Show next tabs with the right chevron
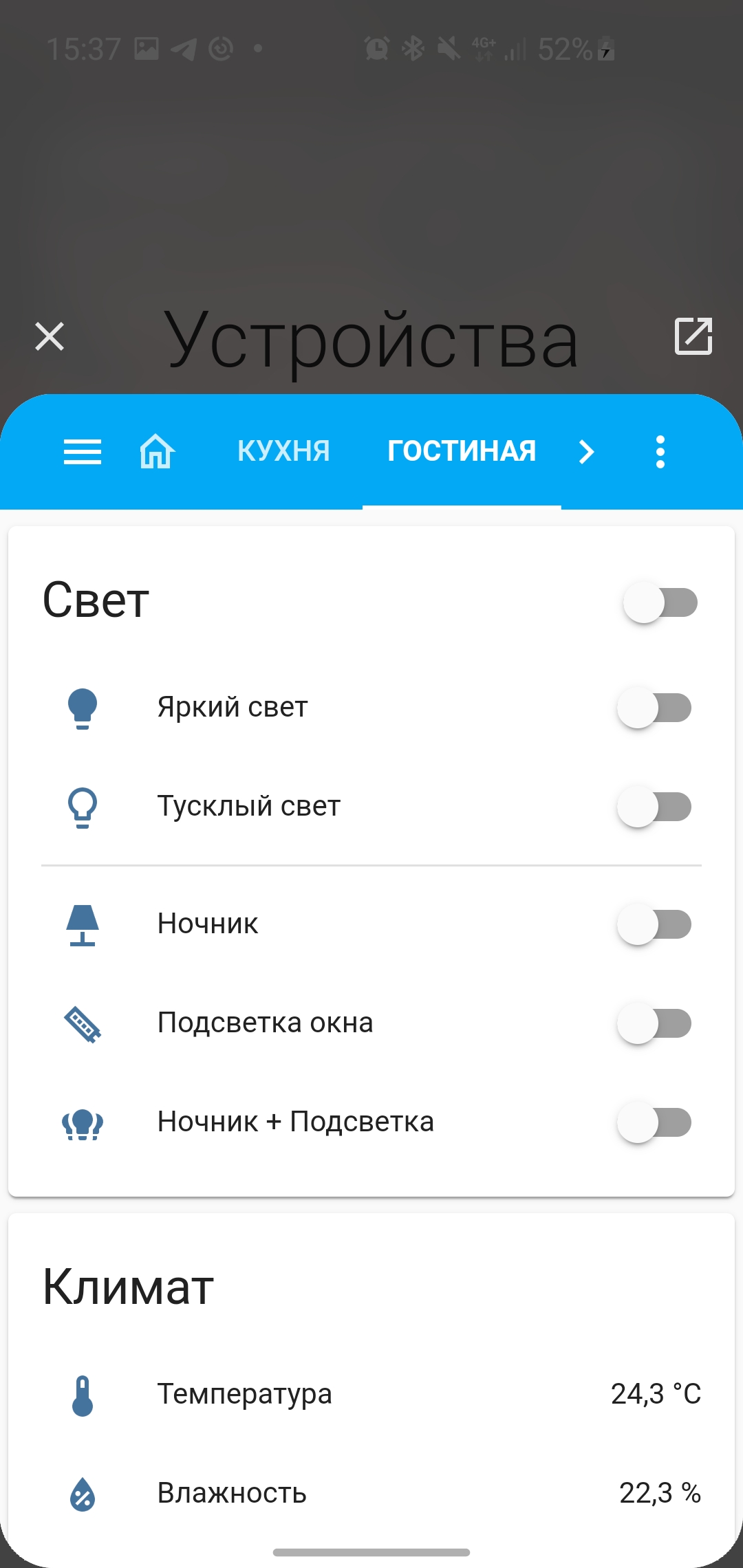Screen dimensions: 743x1568 tap(586, 452)
